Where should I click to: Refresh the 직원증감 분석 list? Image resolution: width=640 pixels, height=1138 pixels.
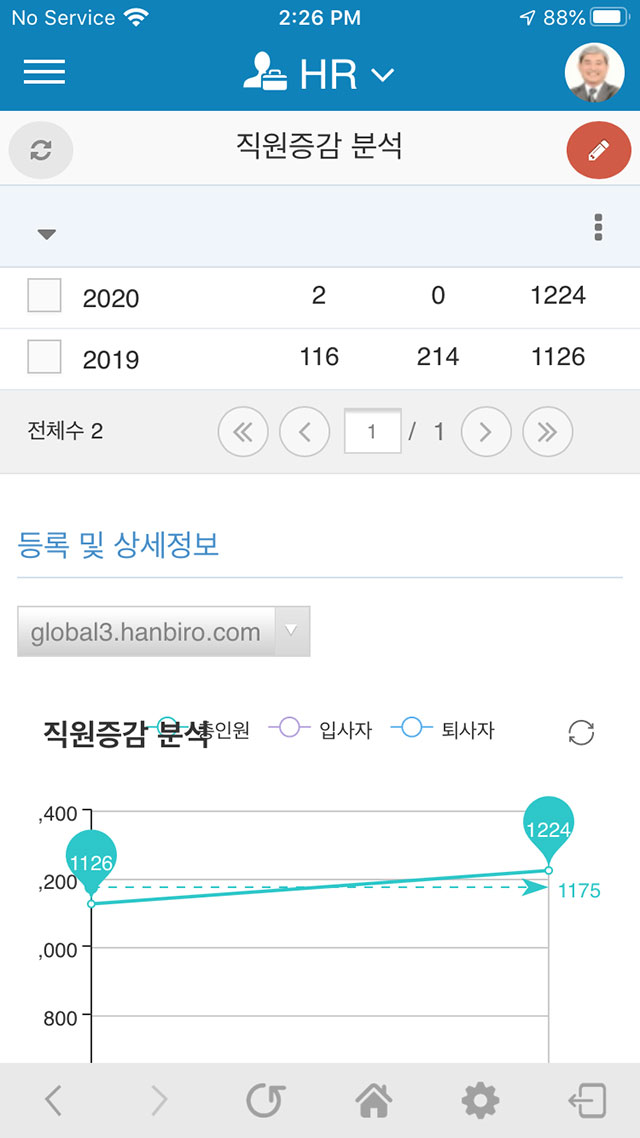41,150
